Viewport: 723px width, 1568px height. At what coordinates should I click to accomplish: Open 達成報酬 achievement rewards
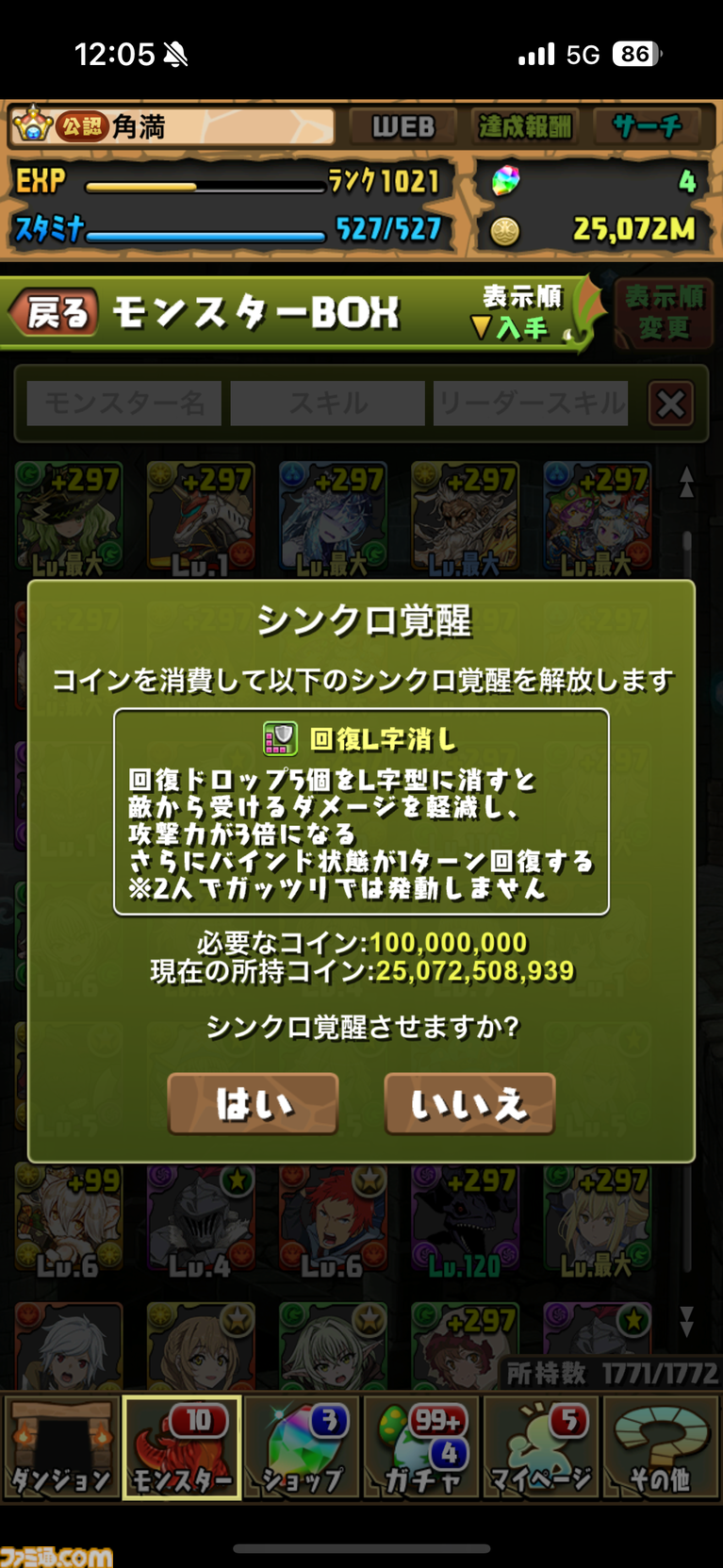[x=525, y=126]
